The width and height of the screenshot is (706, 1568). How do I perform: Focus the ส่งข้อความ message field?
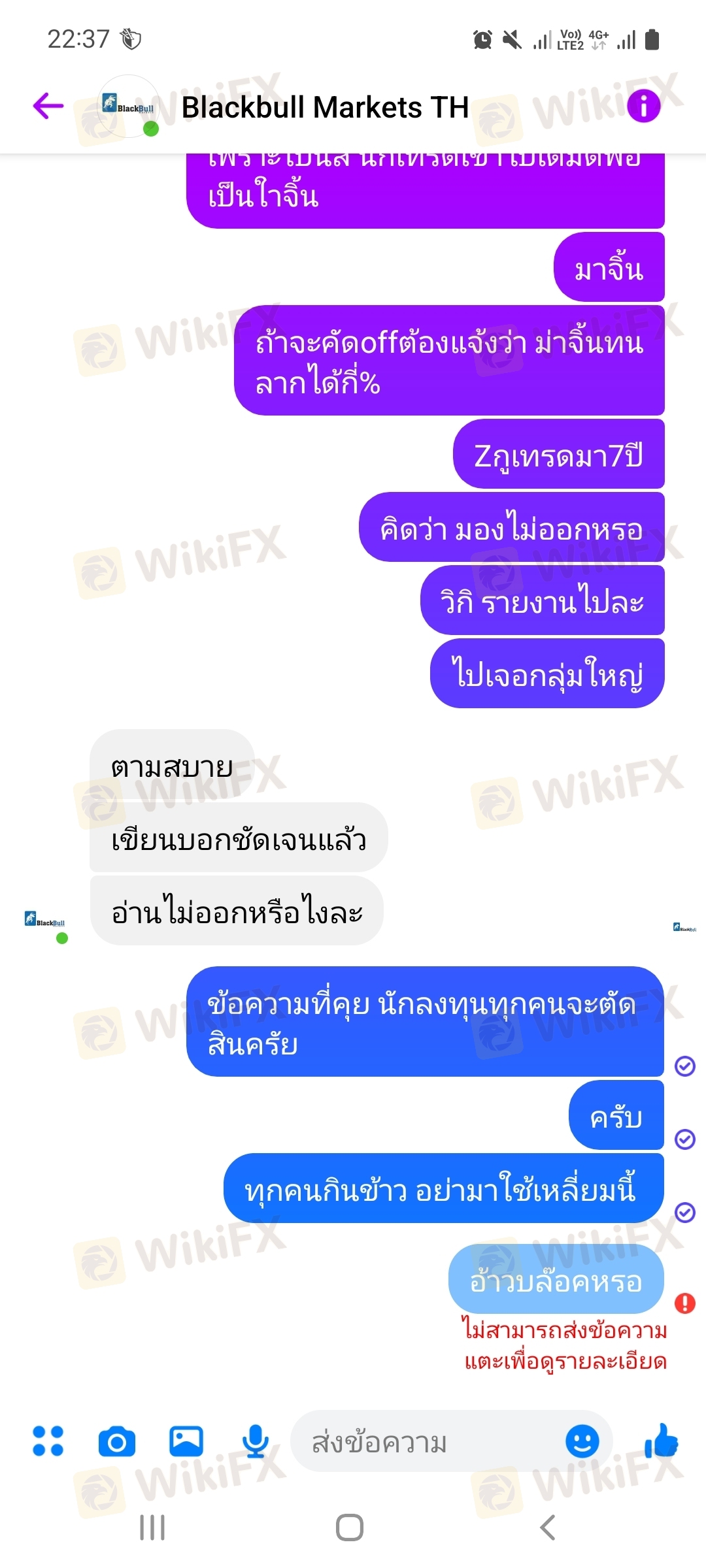425,1442
